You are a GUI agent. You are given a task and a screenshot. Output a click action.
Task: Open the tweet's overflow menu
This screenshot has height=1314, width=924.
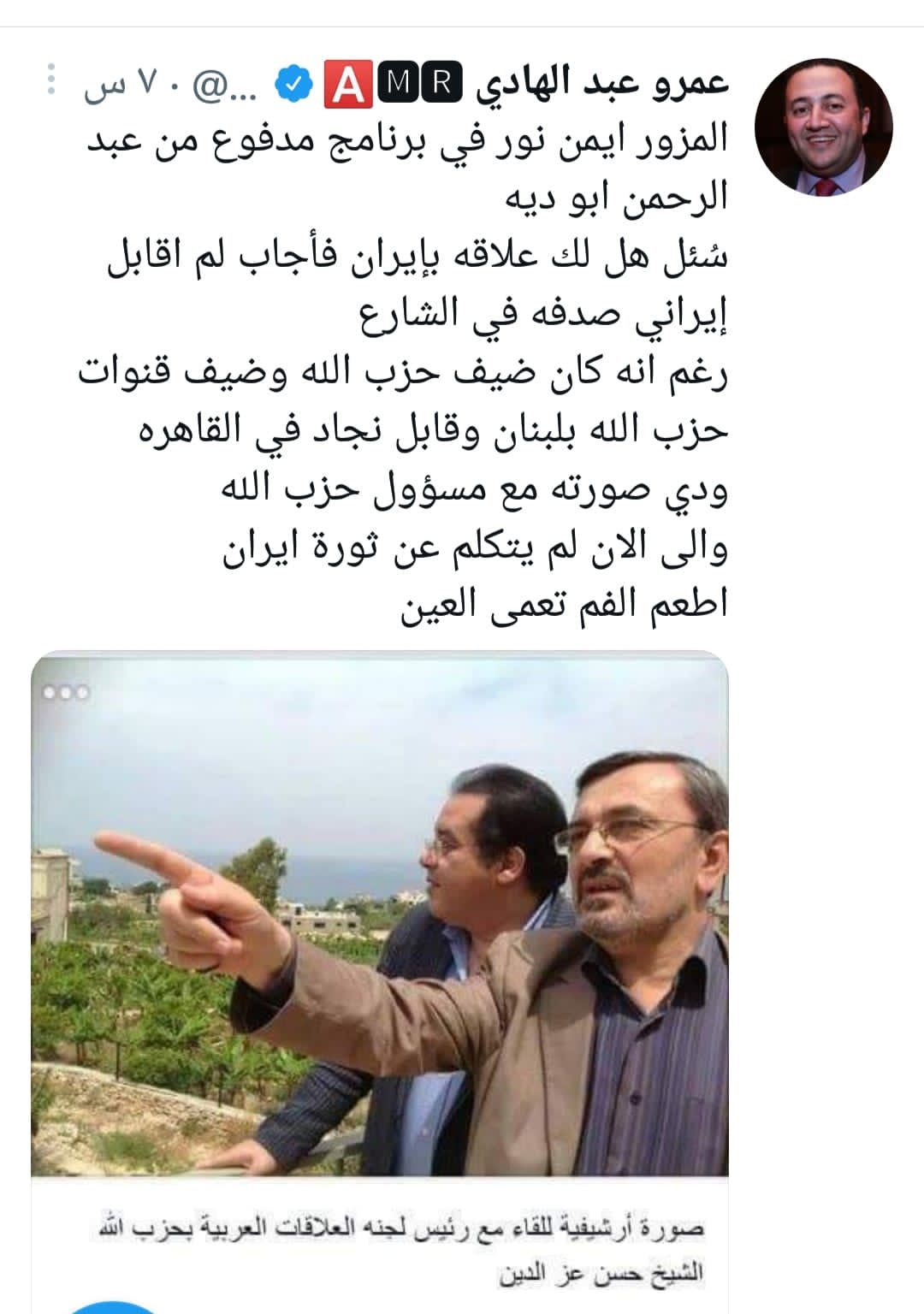(51, 80)
